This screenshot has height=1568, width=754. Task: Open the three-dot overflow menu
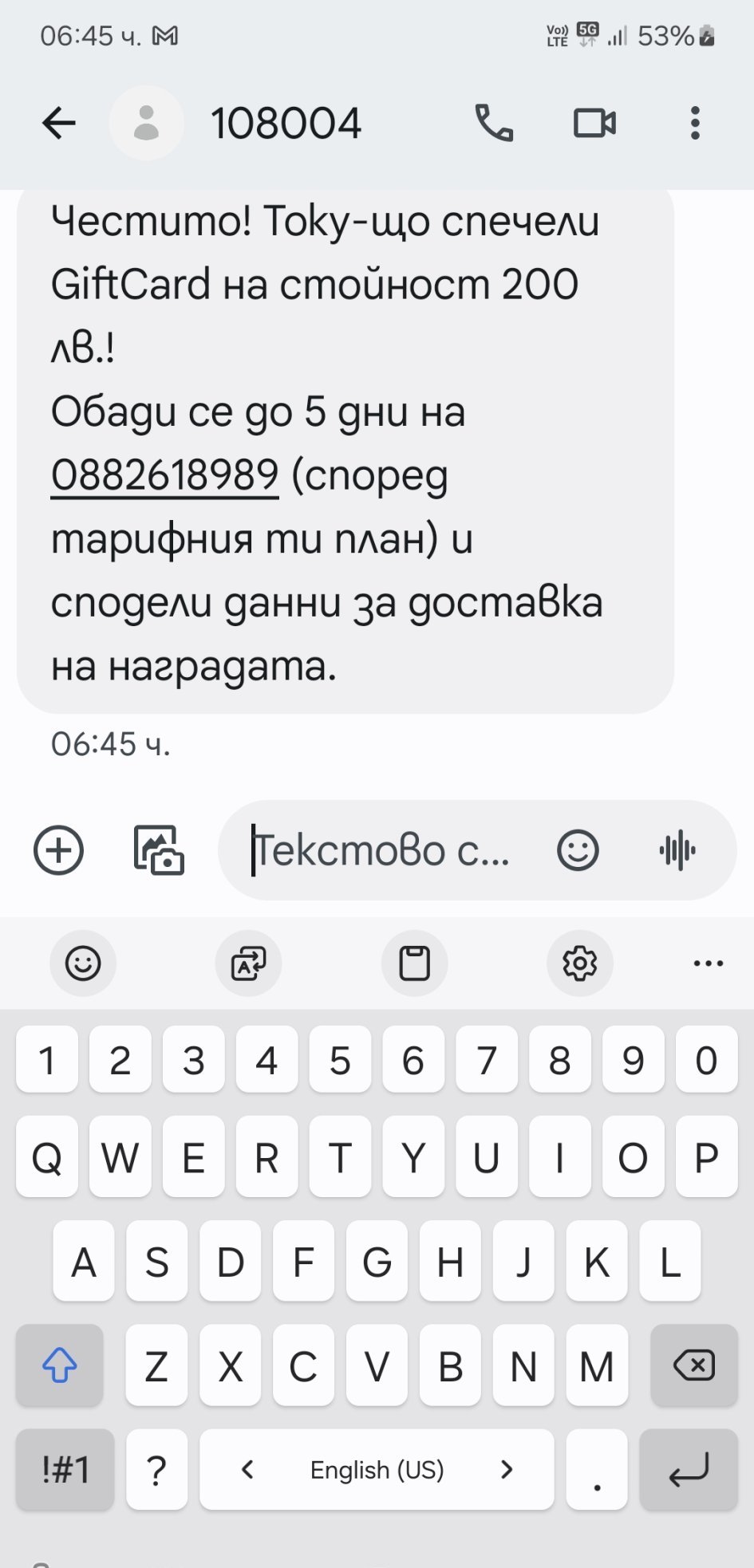pos(695,123)
